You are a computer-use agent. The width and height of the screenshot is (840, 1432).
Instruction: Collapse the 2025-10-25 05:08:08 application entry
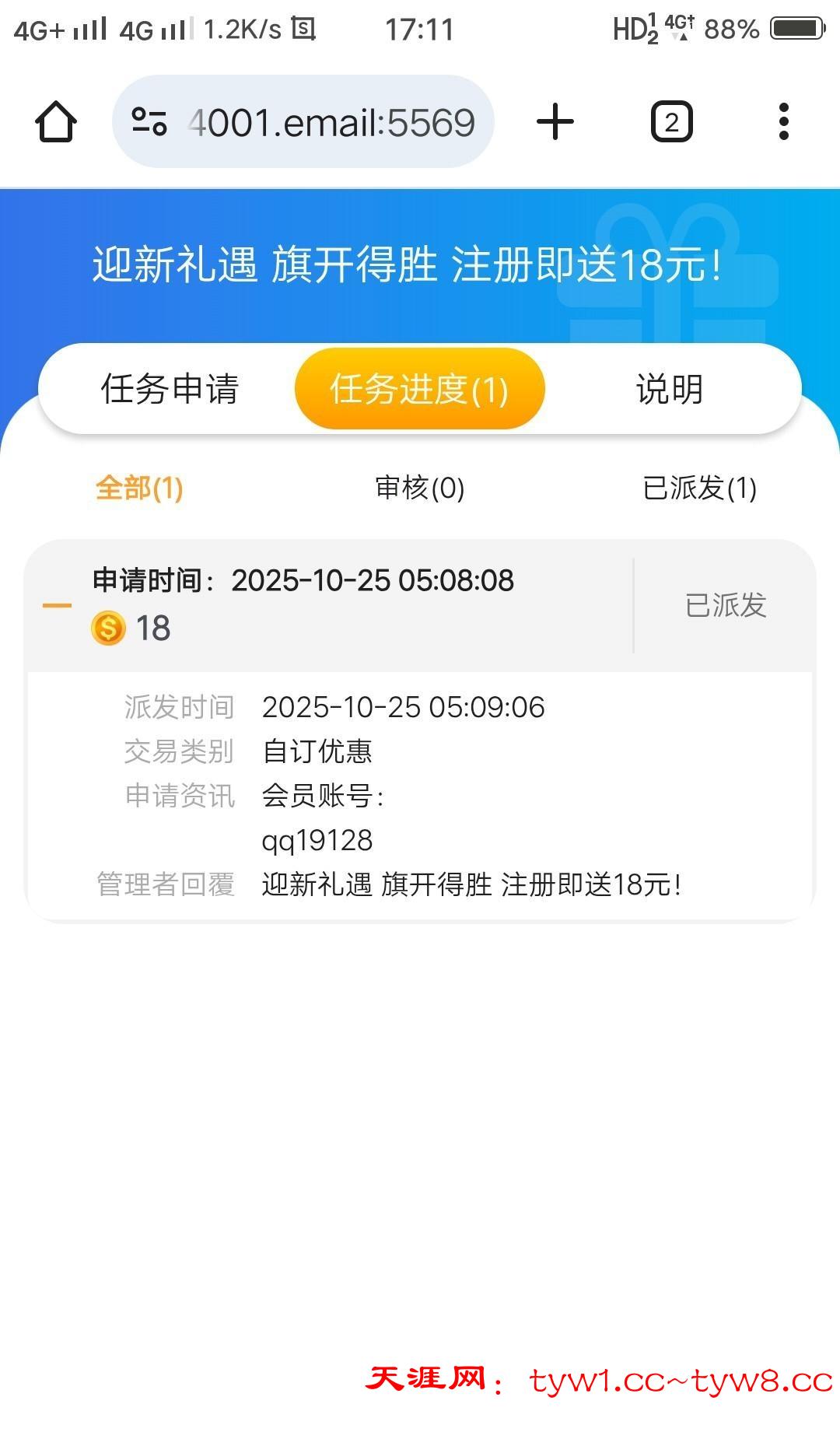(x=57, y=605)
